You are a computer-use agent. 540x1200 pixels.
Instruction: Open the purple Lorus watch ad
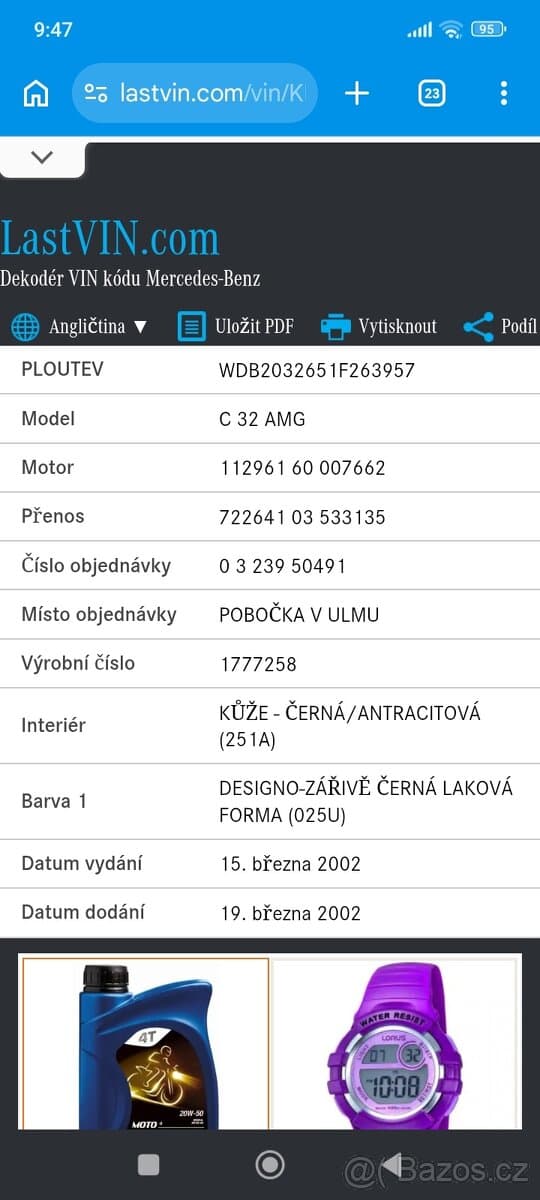coord(396,1044)
